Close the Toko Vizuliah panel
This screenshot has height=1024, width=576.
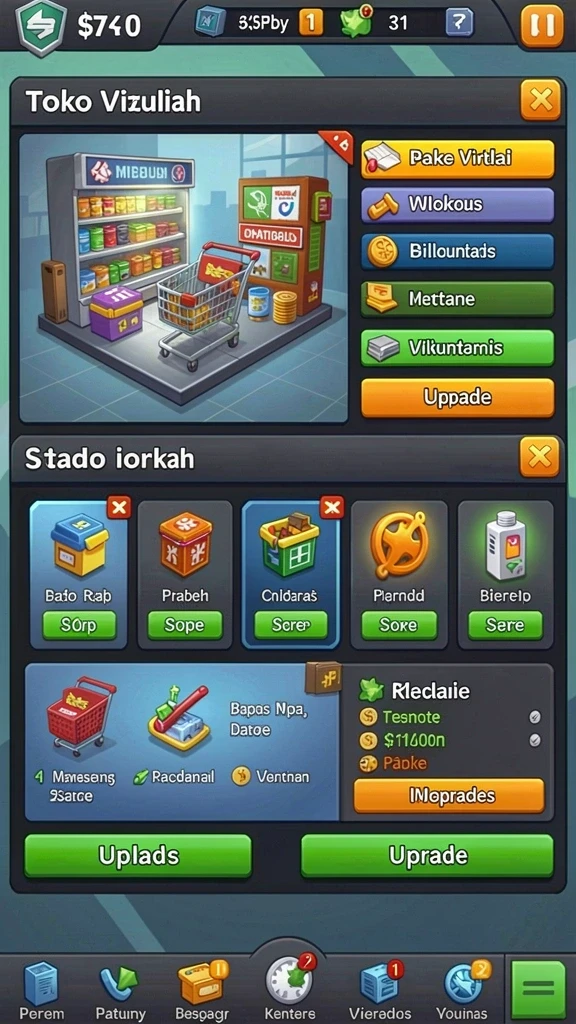pos(540,100)
